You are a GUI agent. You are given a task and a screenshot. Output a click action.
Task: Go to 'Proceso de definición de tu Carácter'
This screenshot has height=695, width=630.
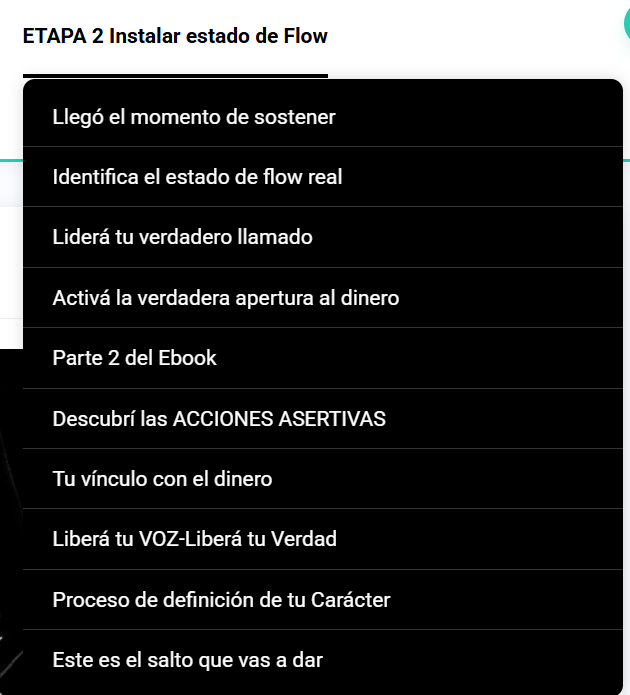point(221,600)
